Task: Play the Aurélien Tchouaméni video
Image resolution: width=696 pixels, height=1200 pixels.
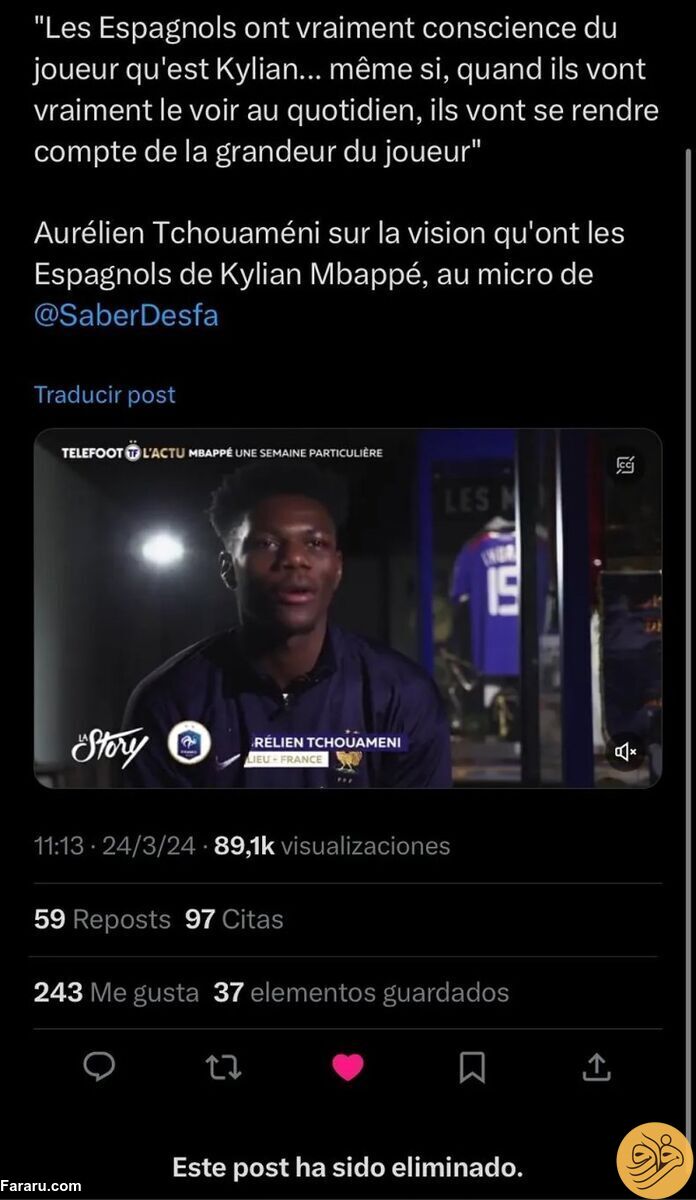Action: tap(347, 608)
